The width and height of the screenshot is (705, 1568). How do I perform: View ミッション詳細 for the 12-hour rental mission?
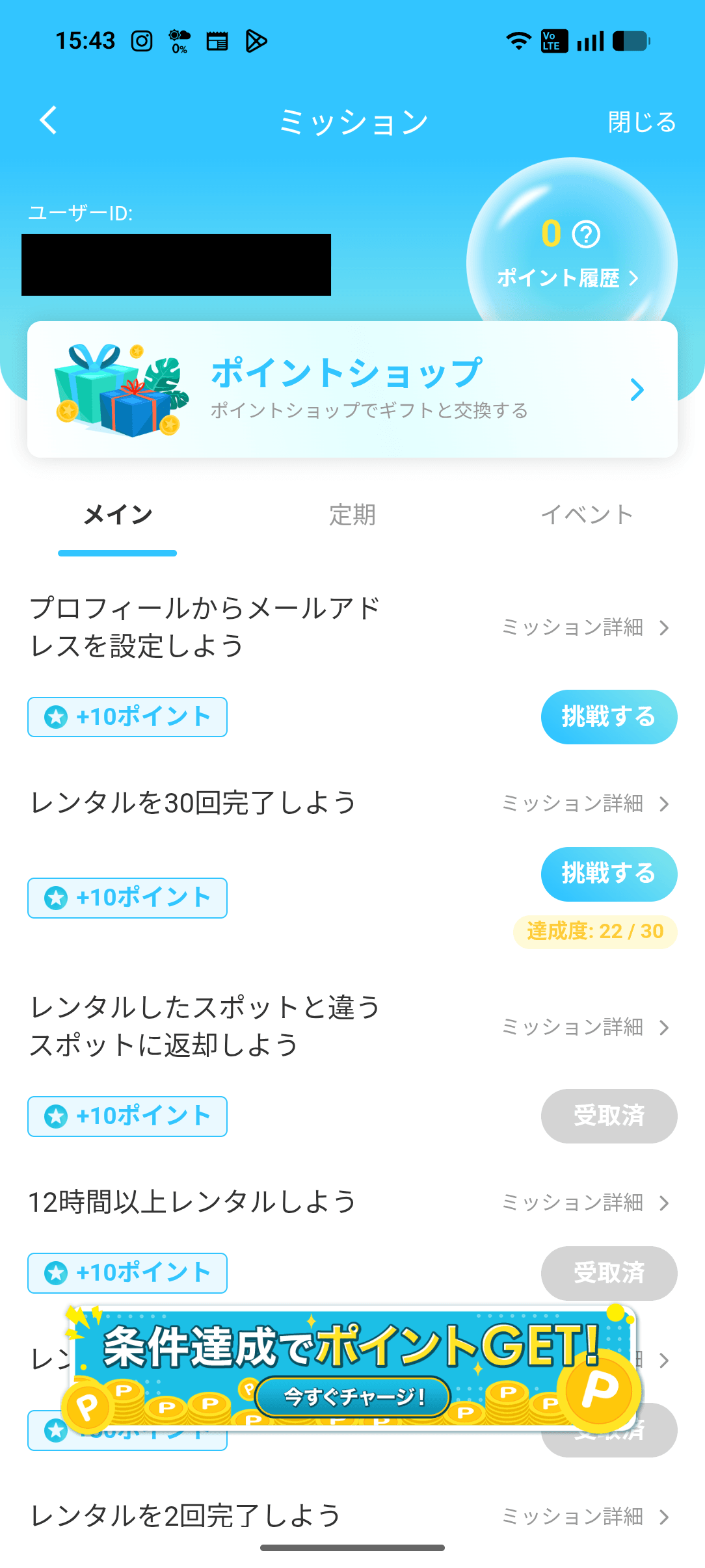point(585,1203)
